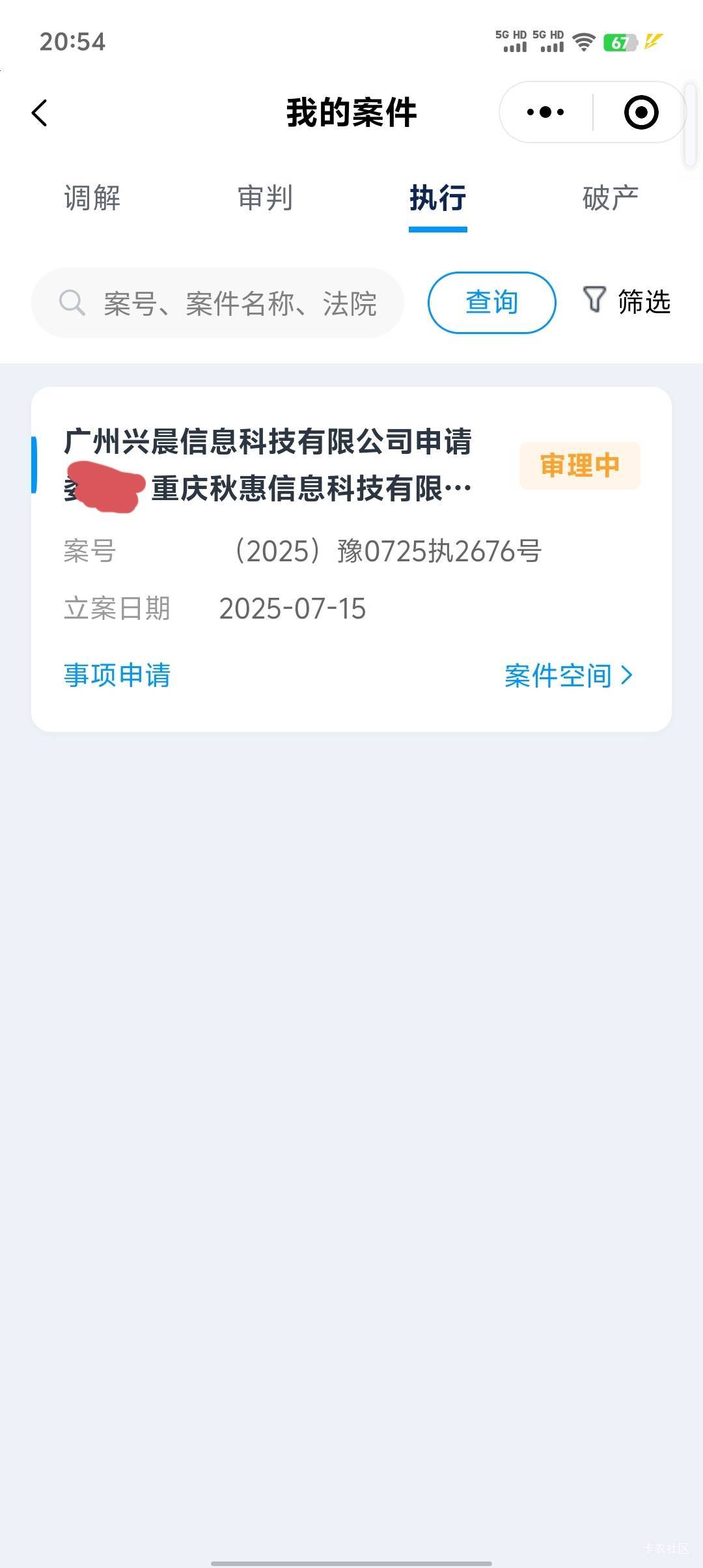This screenshot has height=1568, width=703.
Task: Switch to the 审判 tab
Action: tap(265, 198)
